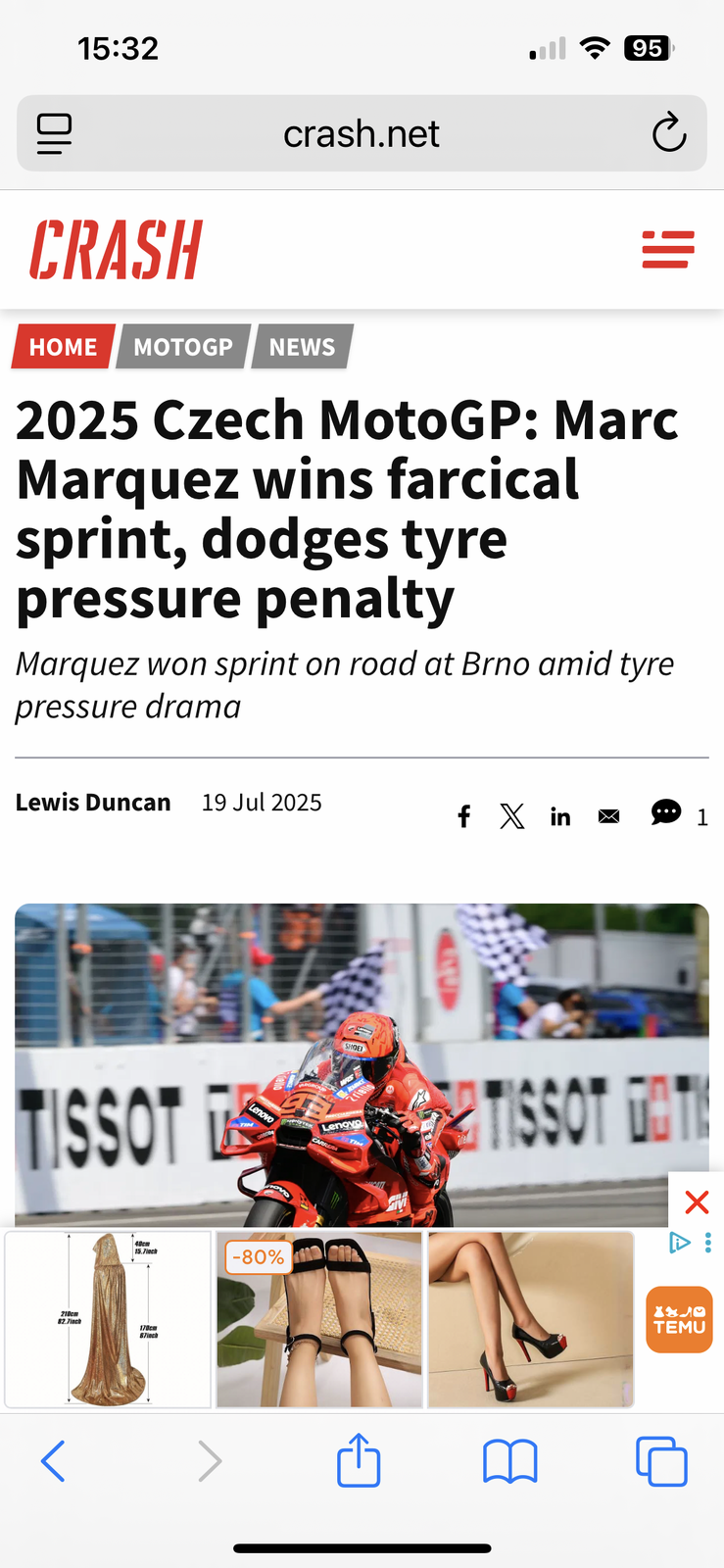The width and height of the screenshot is (724, 1568).
Task: Open the Safari tabs overview
Action: tap(661, 1461)
